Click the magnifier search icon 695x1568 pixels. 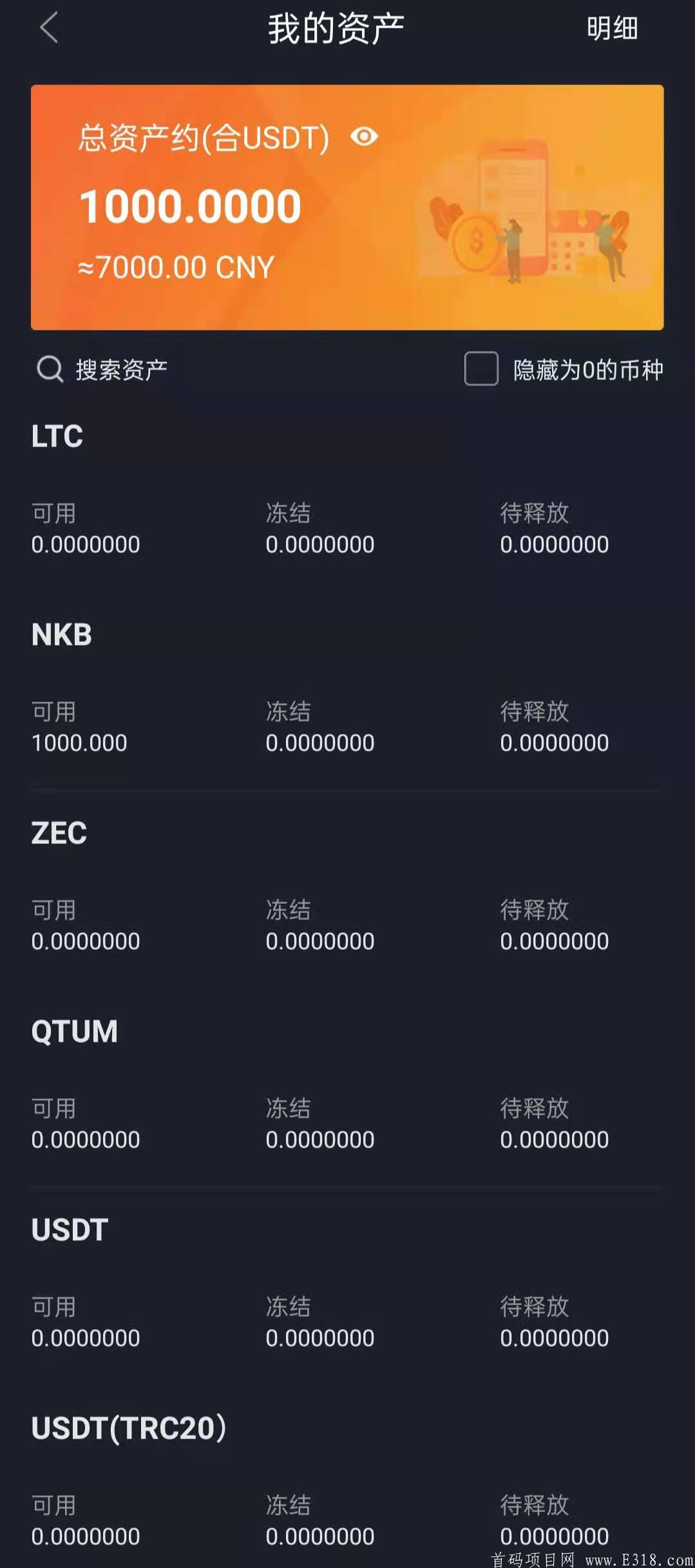pos(49,368)
